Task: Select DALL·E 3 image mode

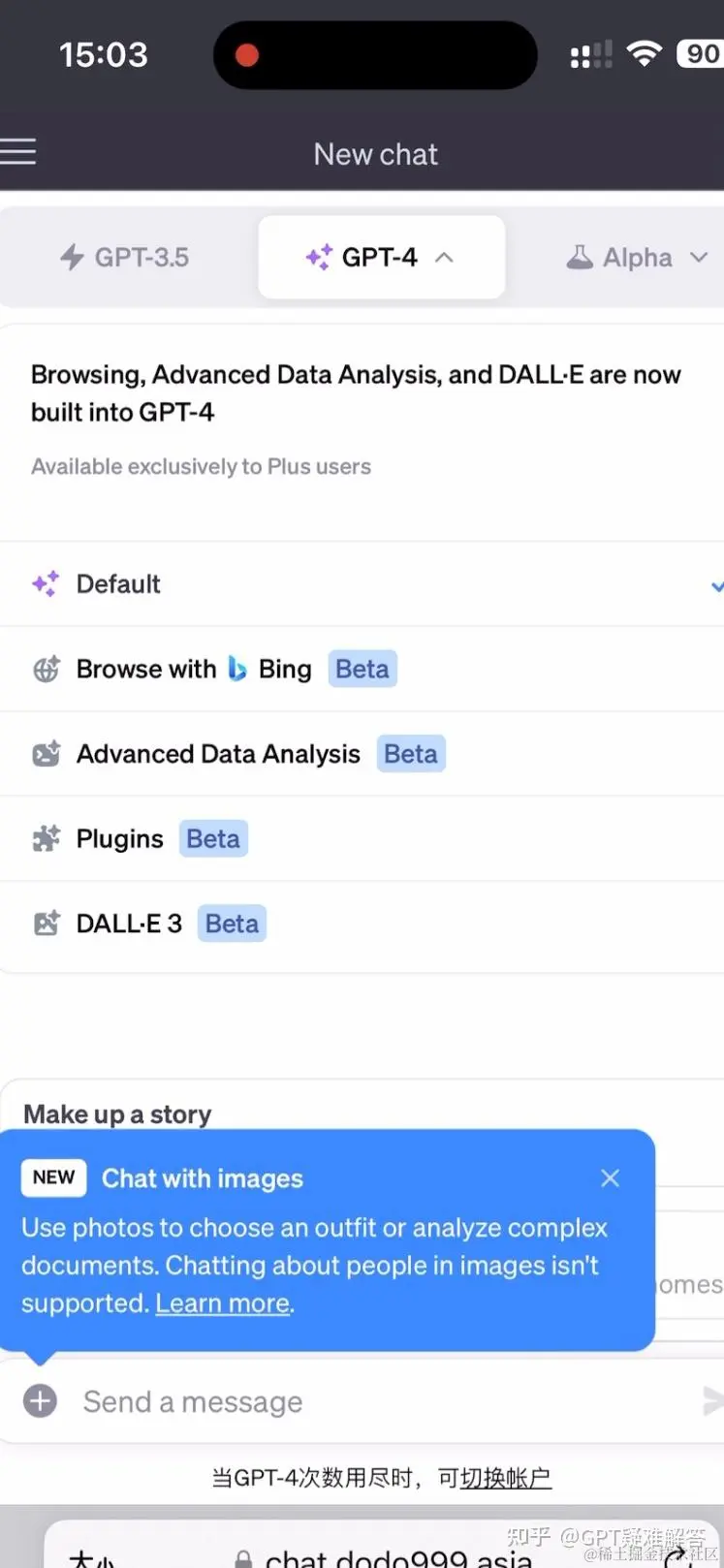Action: click(x=129, y=924)
